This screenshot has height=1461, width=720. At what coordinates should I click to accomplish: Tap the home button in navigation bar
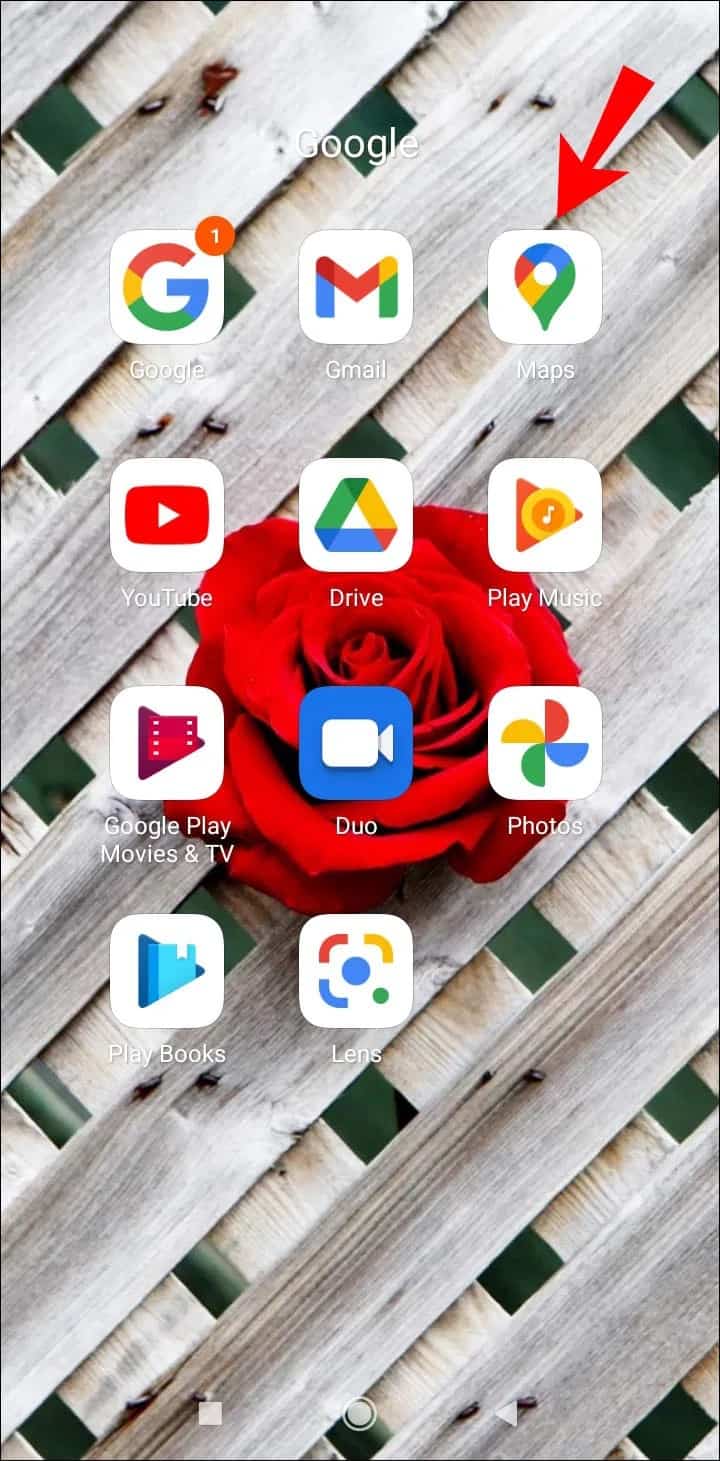point(359,1413)
